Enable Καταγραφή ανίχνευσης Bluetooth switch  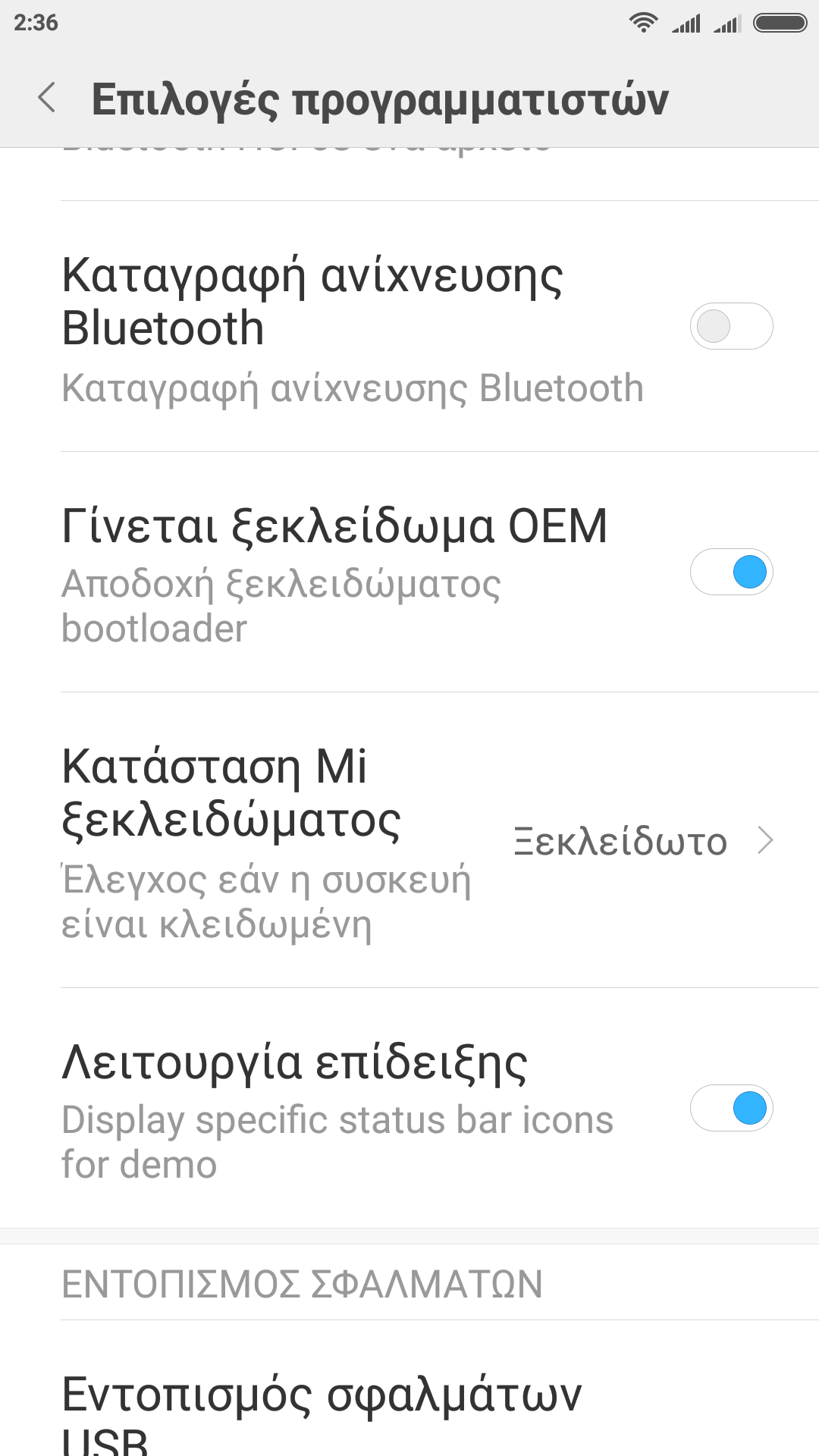[731, 326]
